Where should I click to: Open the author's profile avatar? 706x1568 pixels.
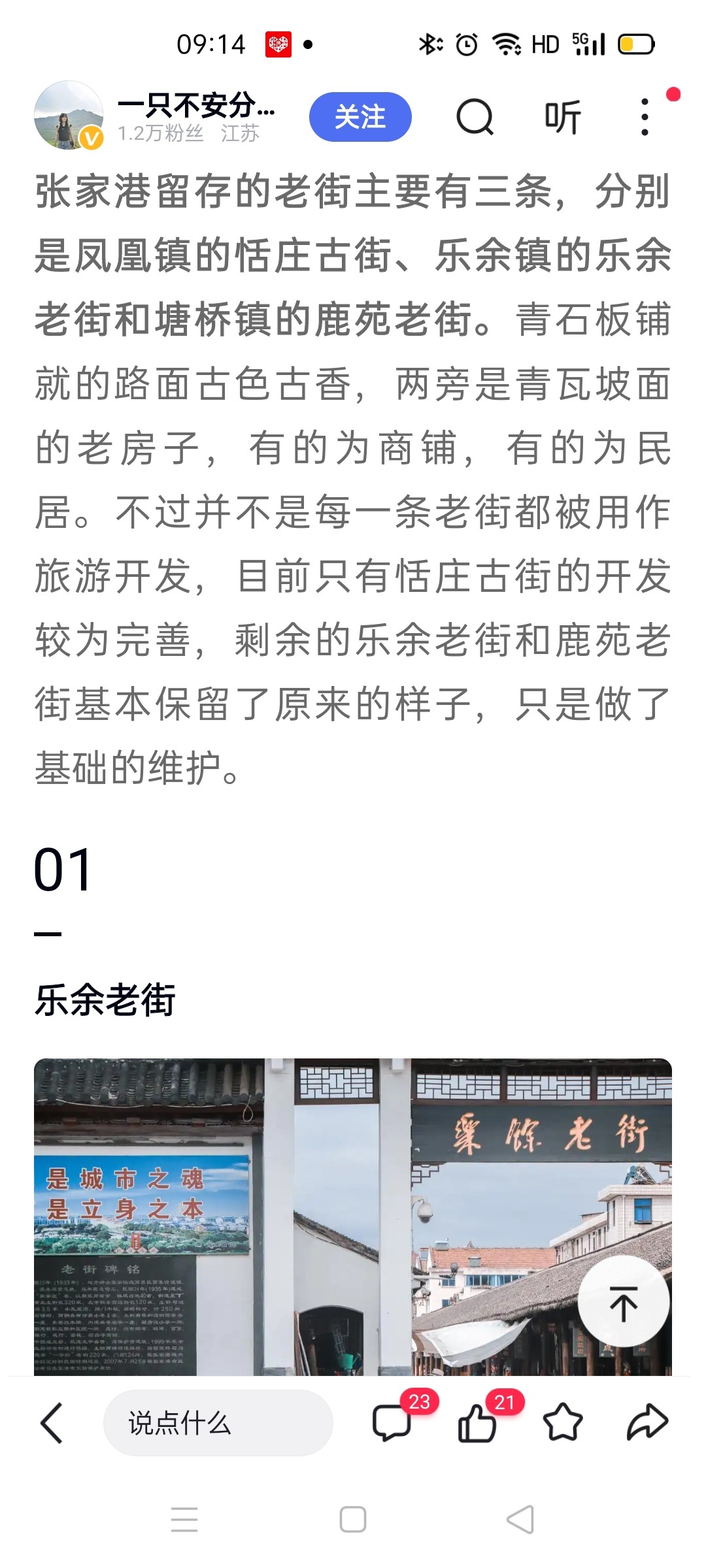coord(68,116)
